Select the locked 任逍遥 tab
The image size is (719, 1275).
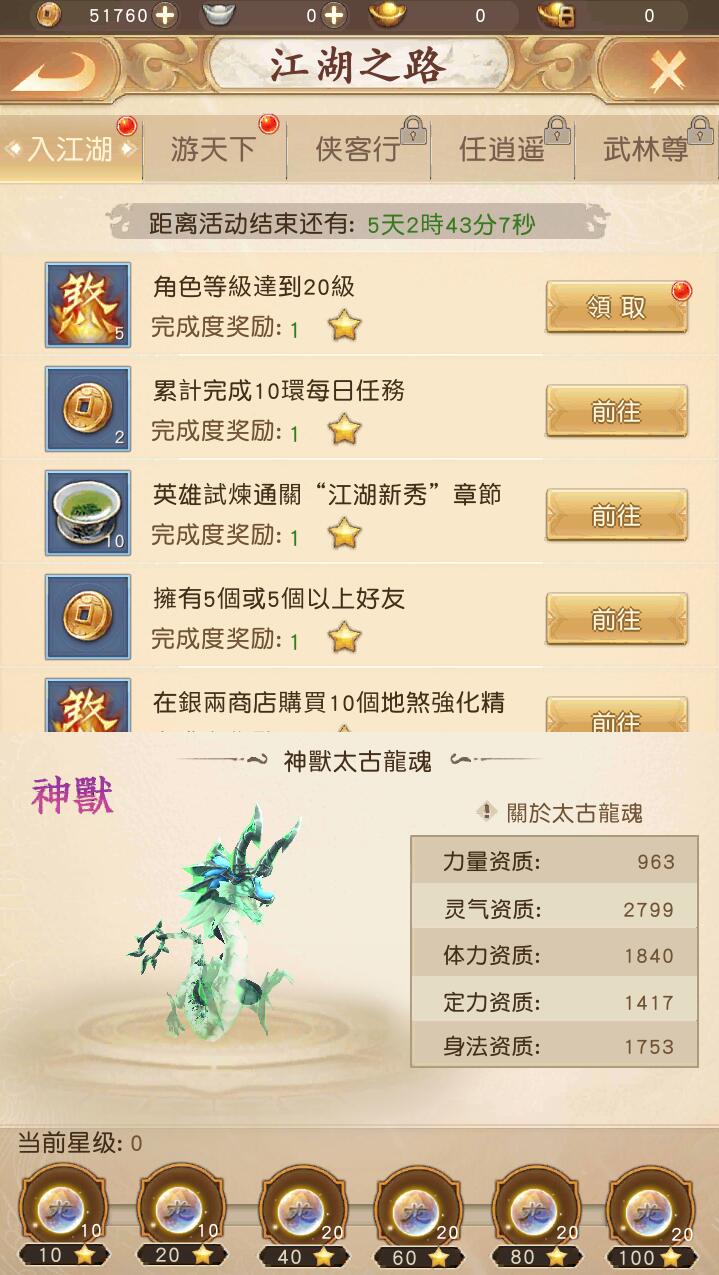pos(502,149)
